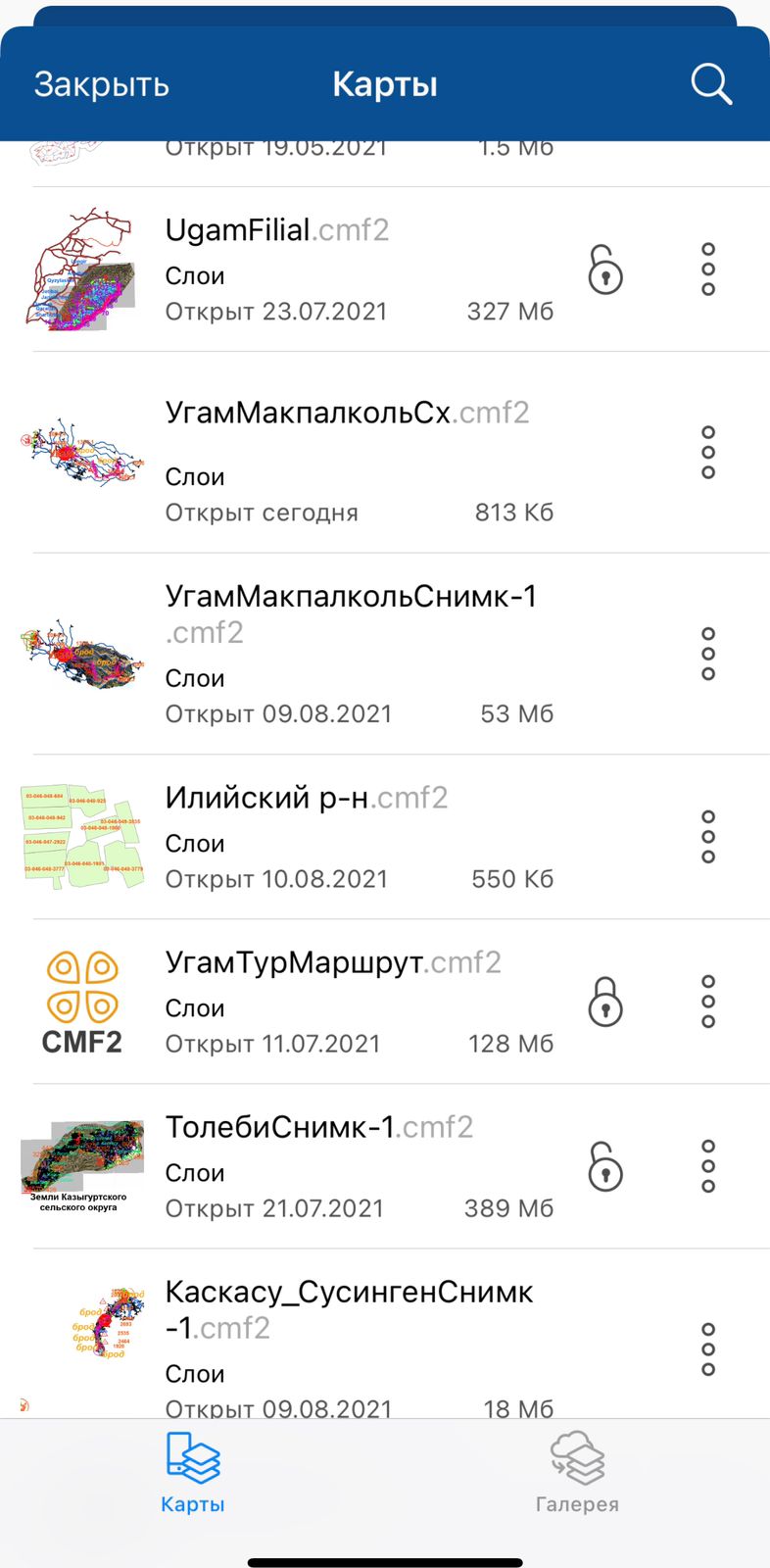
Task: Select the УгамМакпалкольСнимк-1 map
Action: tap(385, 655)
